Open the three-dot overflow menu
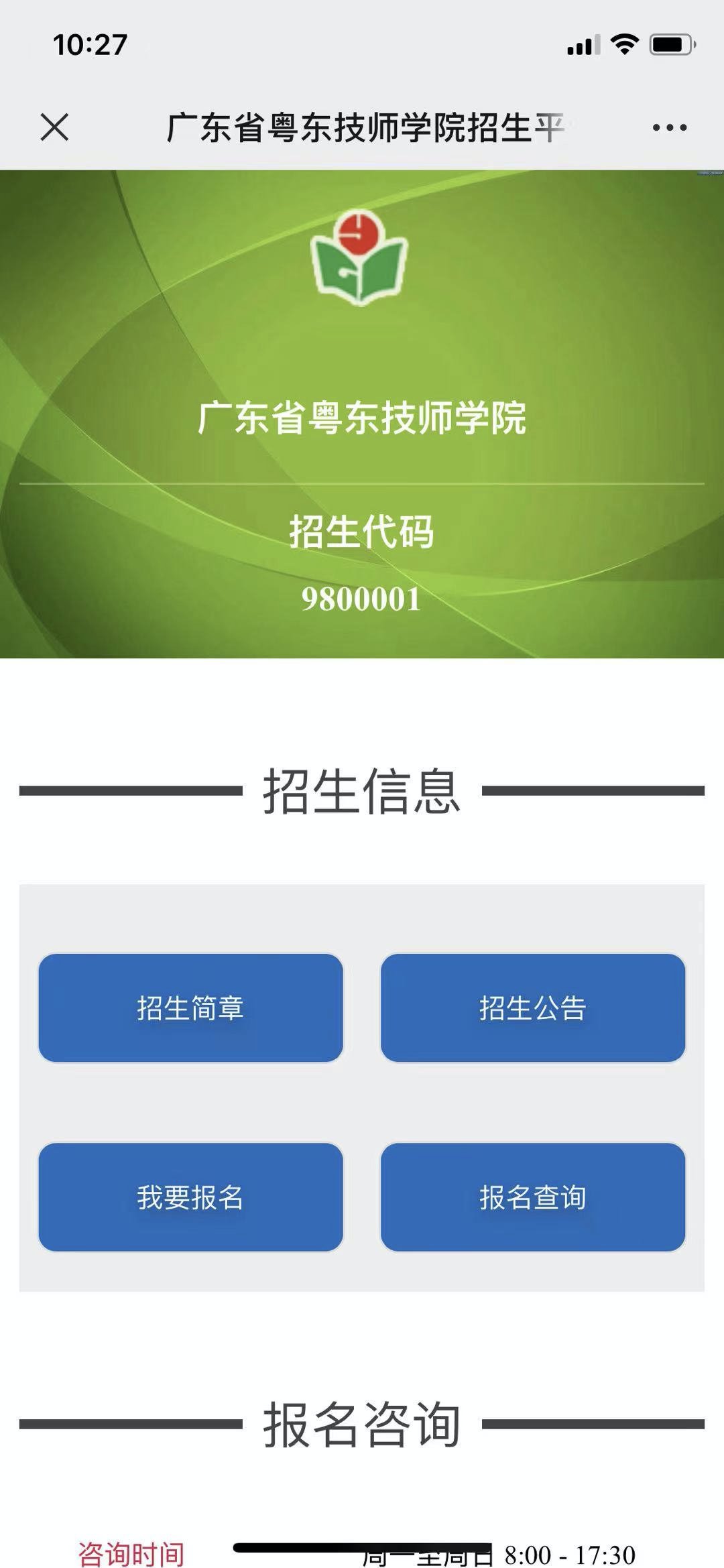The image size is (724, 1568). click(669, 127)
